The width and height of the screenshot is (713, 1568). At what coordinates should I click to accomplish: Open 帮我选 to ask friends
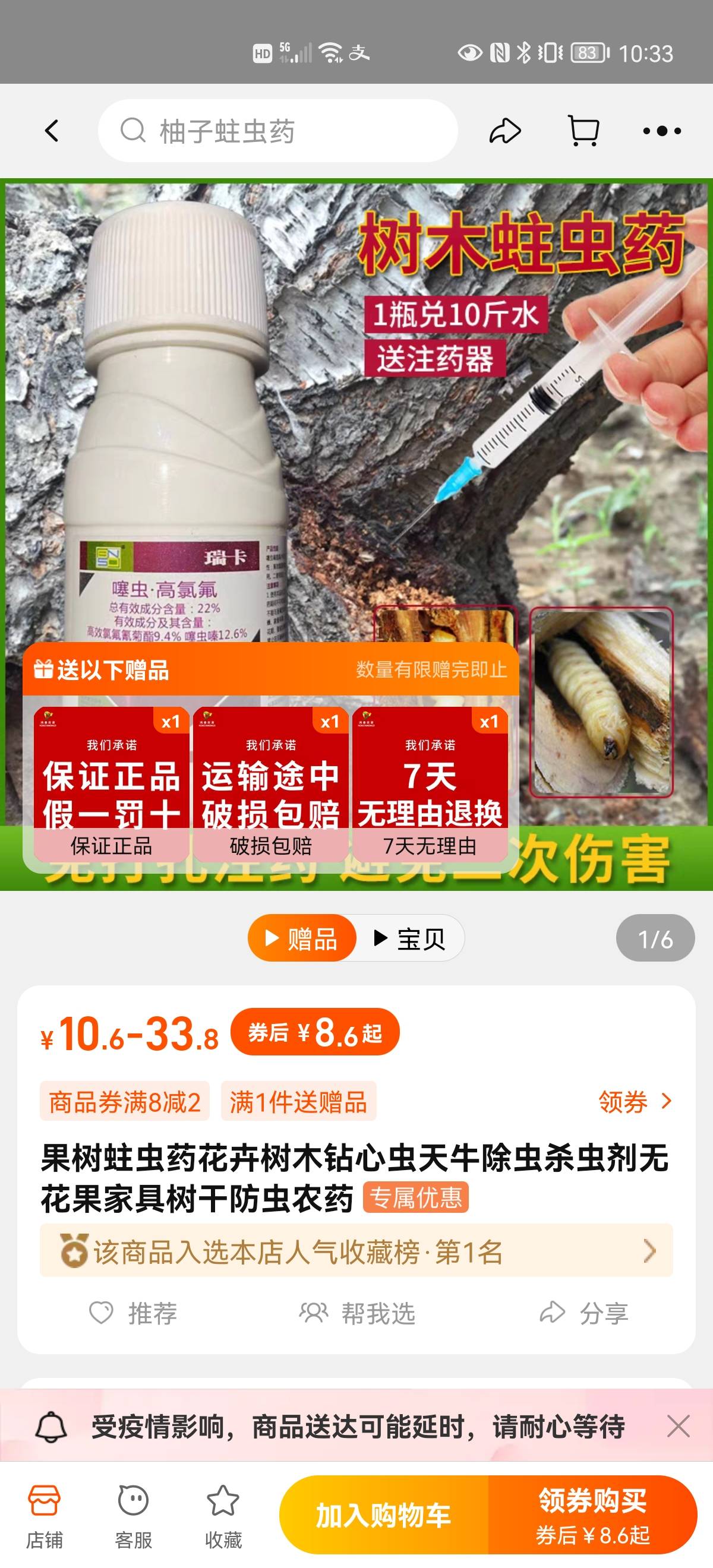[x=357, y=1313]
